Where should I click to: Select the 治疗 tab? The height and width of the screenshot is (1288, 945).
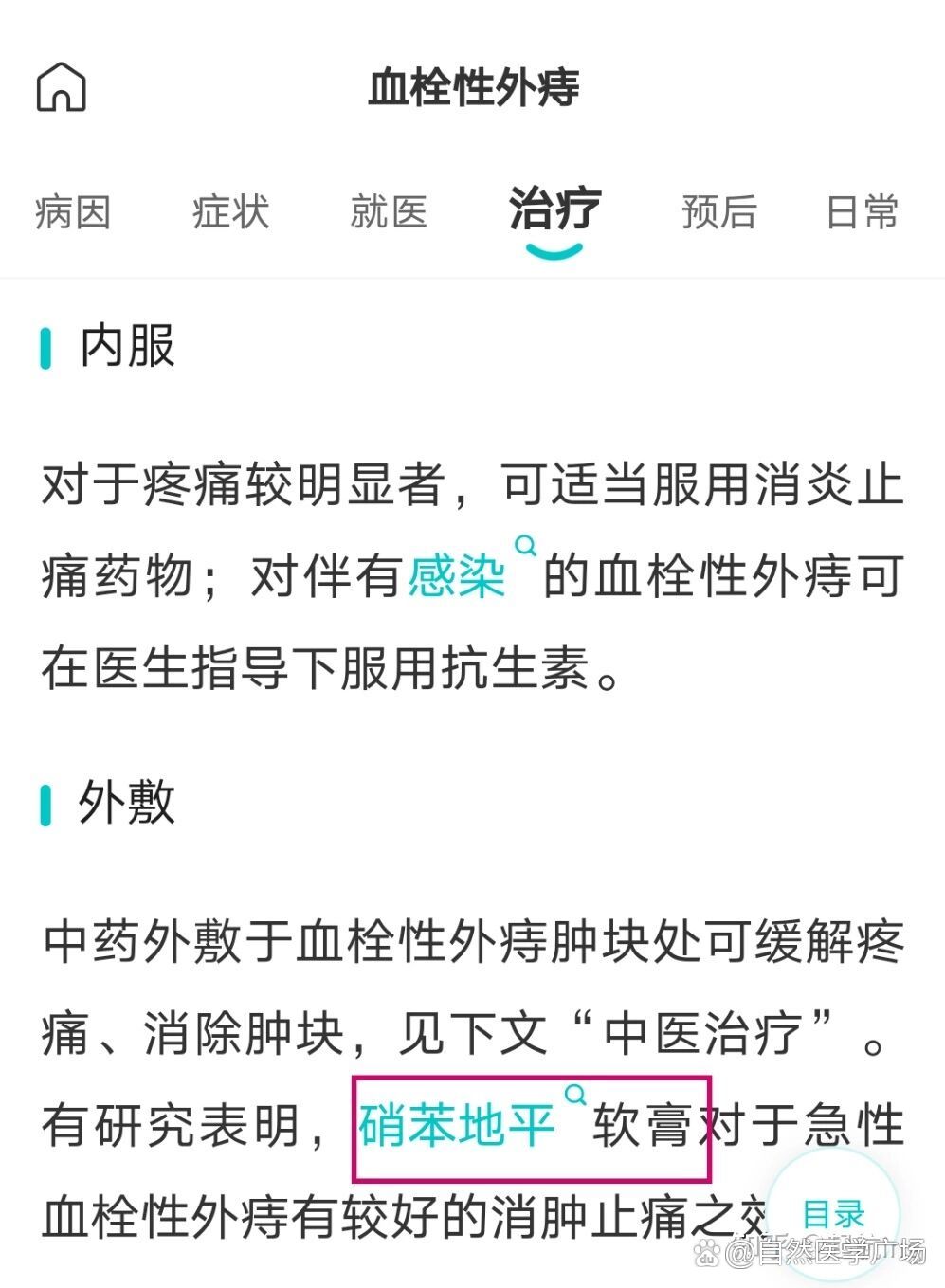pyautogui.click(x=553, y=211)
